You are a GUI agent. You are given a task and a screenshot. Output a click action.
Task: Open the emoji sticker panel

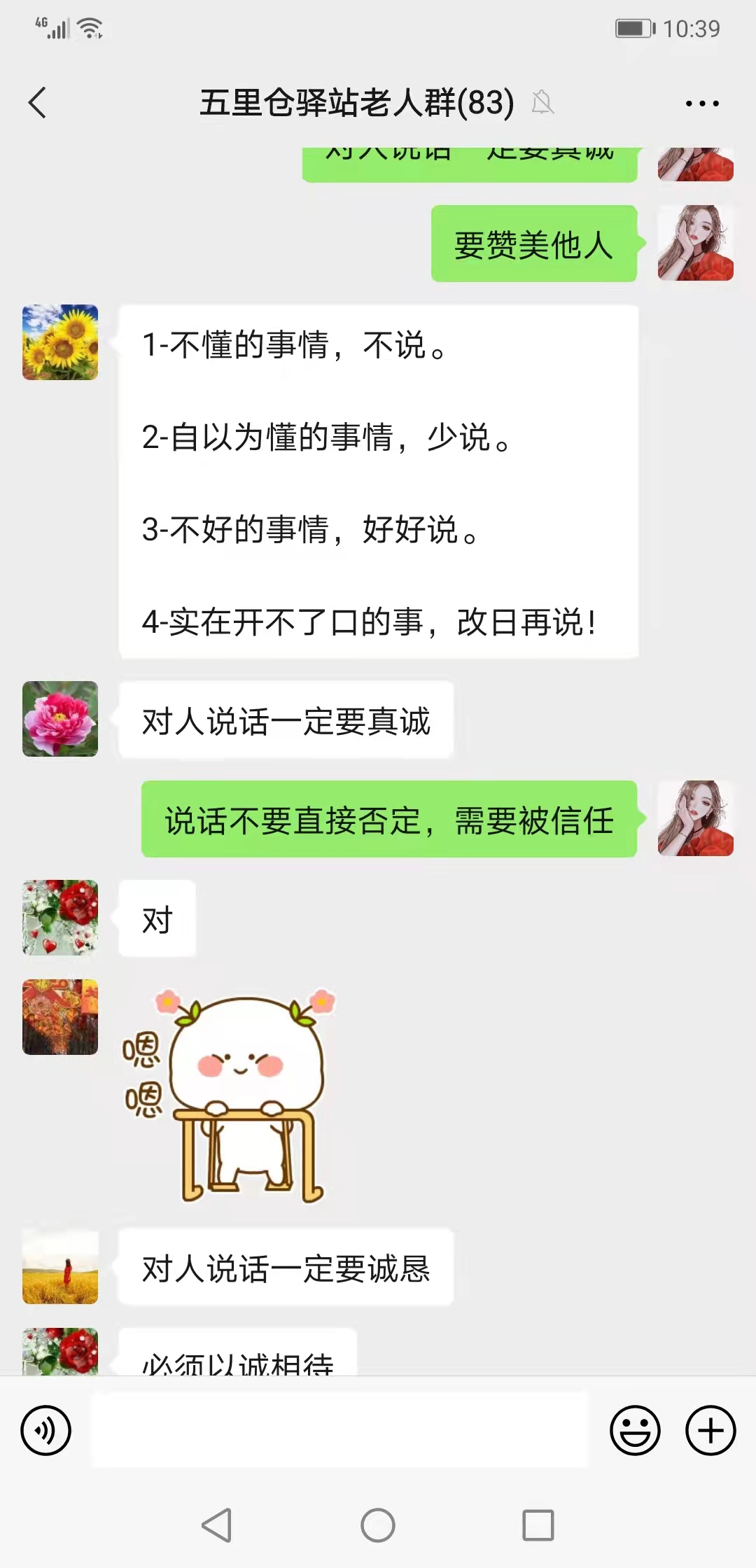635,1430
